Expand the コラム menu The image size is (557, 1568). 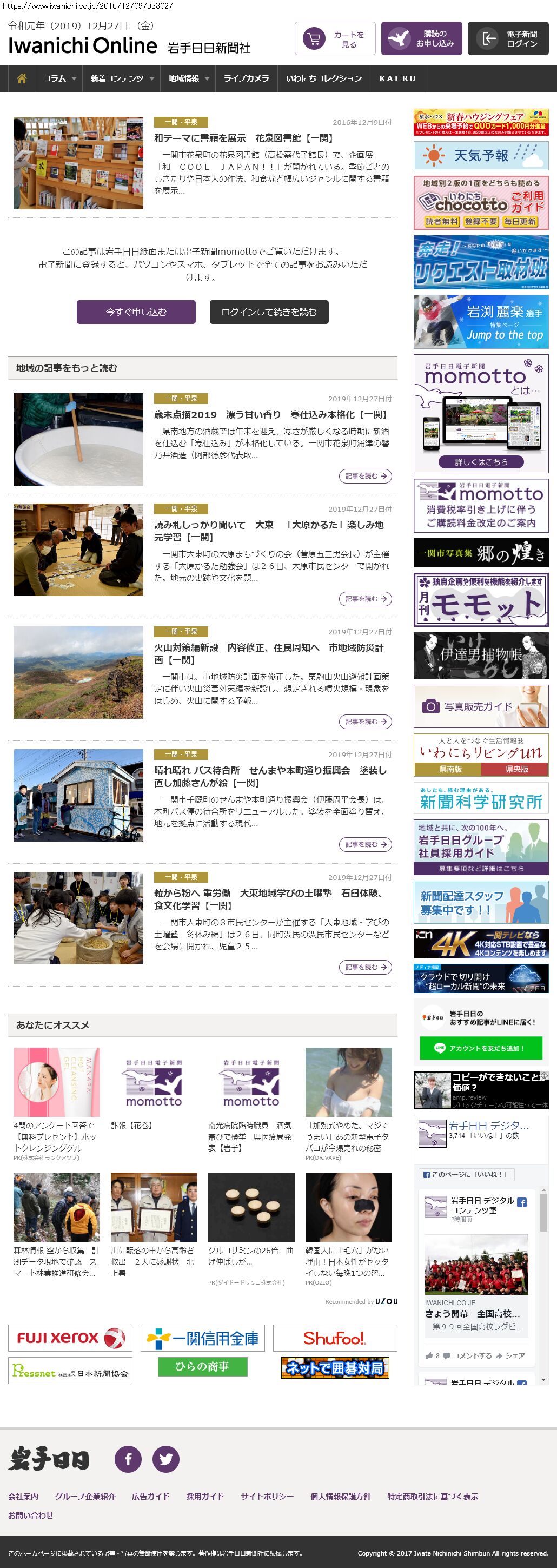pyautogui.click(x=59, y=78)
